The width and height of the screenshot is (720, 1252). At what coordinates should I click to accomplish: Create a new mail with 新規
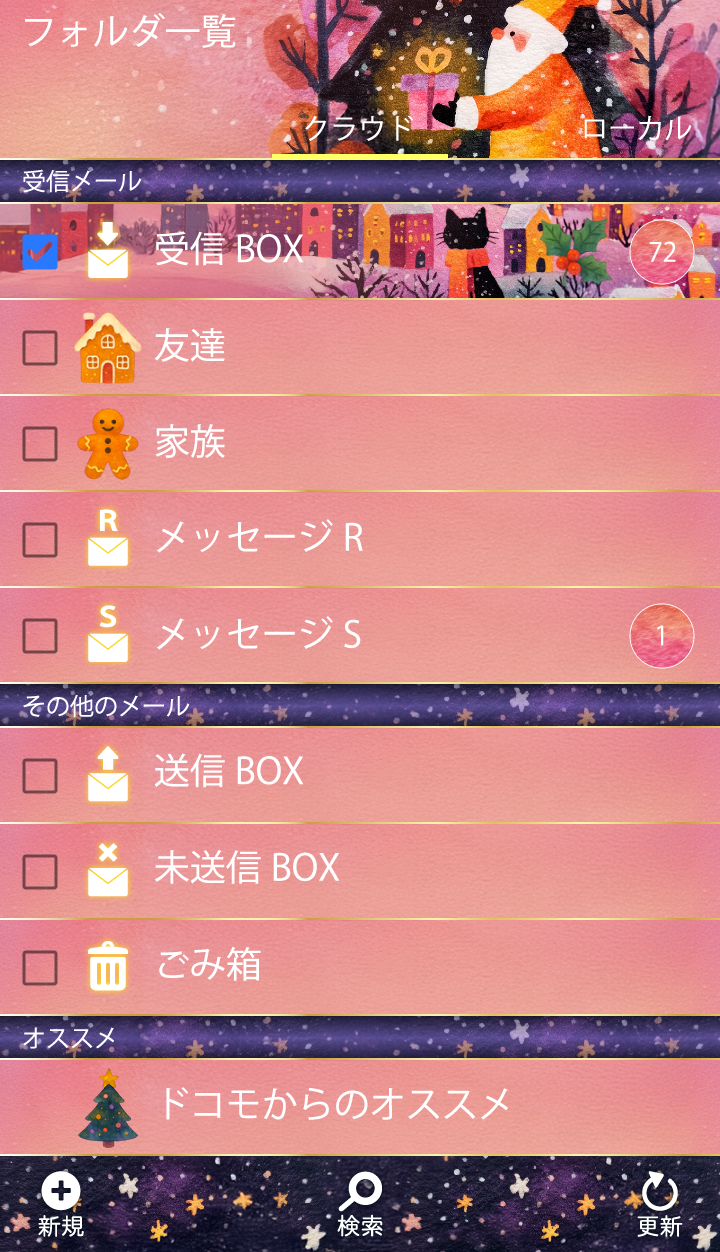(61, 1204)
